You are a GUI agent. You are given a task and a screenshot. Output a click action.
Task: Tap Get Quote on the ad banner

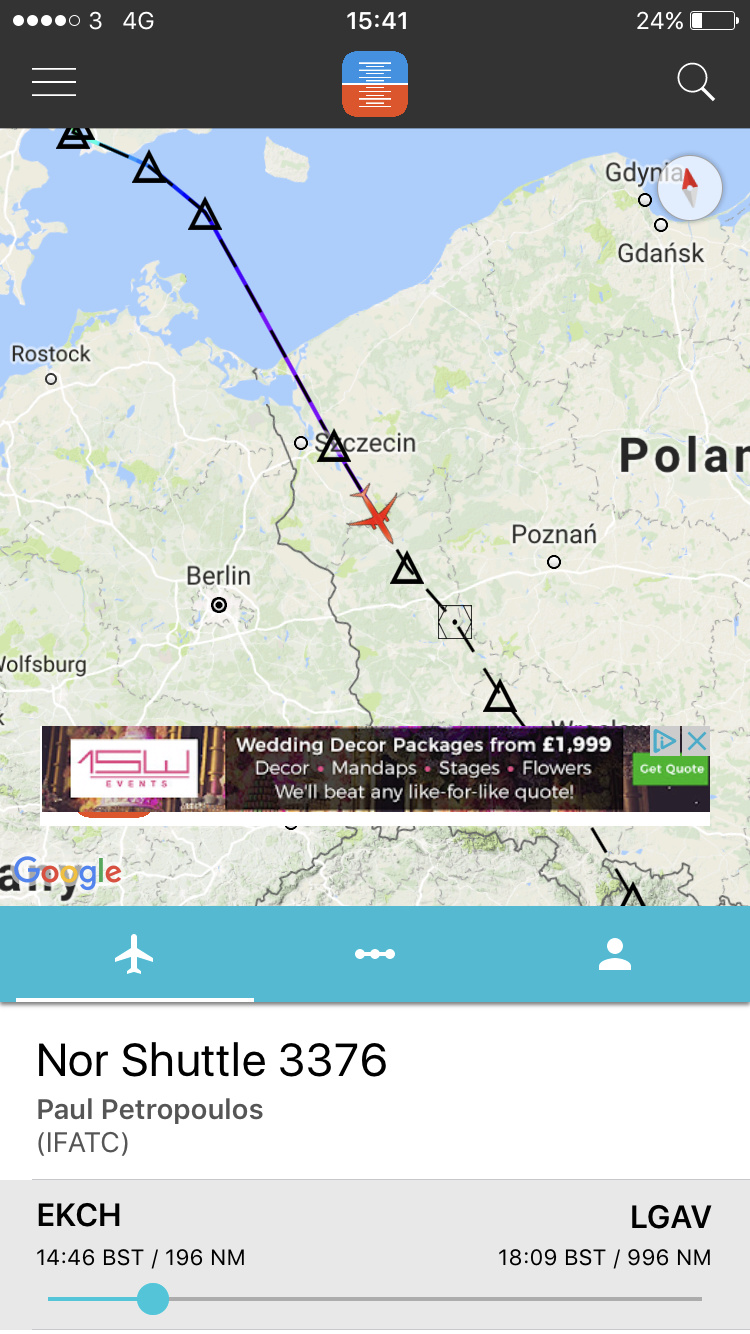tap(672, 769)
